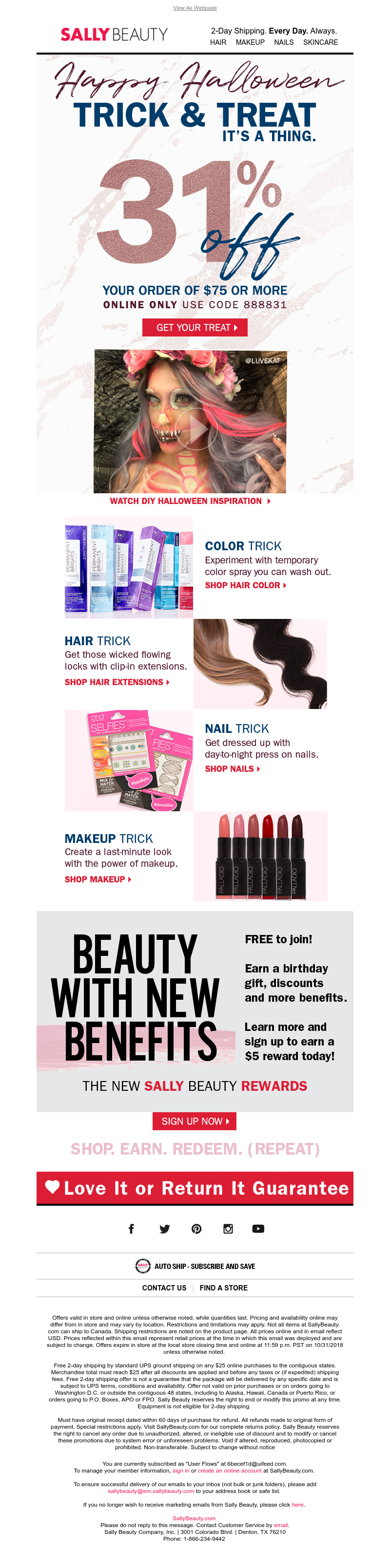Go to the NAILS category
Image resolution: width=390 pixels, height=1568 pixels.
tap(283, 43)
